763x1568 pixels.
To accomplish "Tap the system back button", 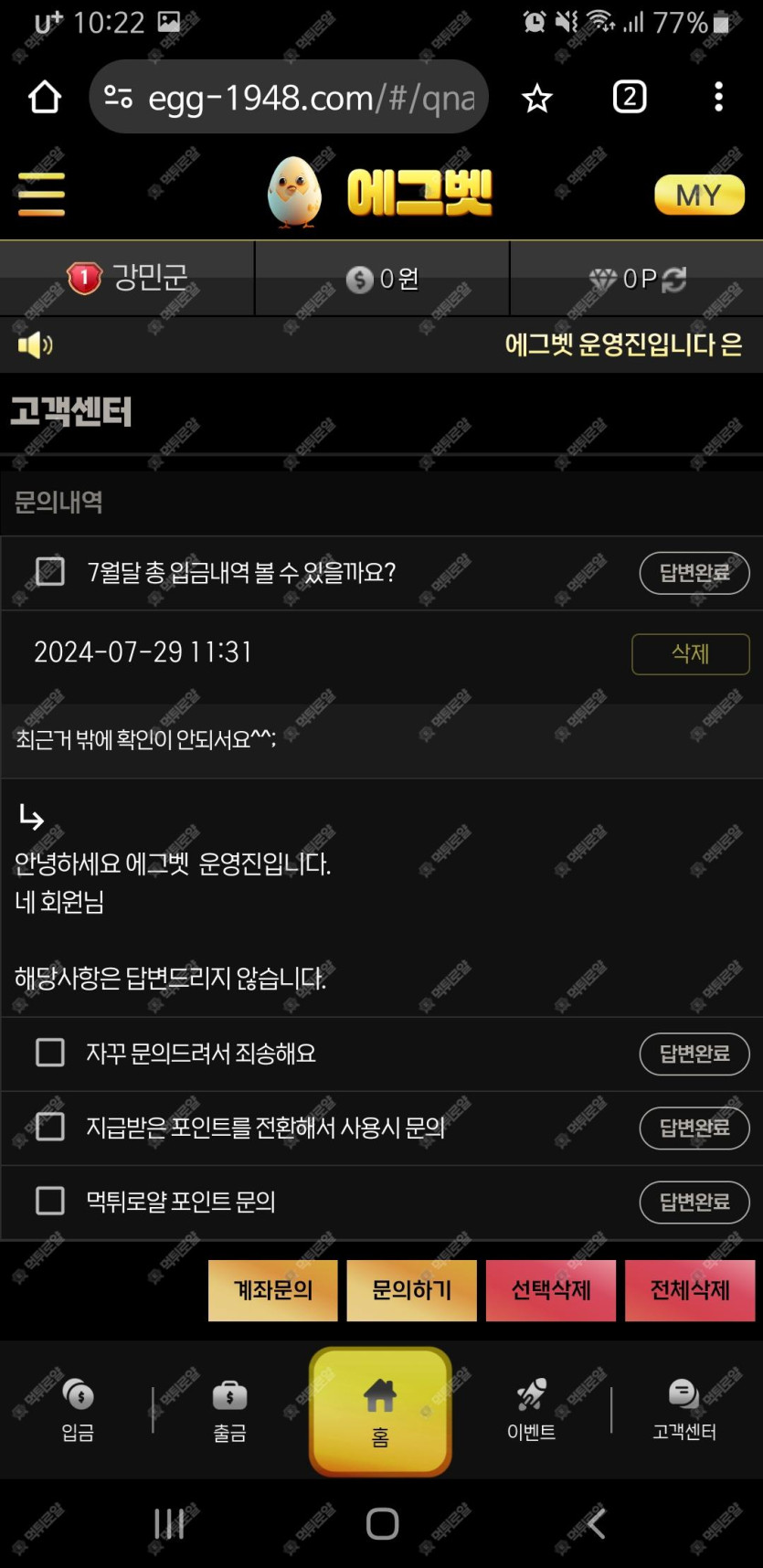I will tap(596, 1523).
